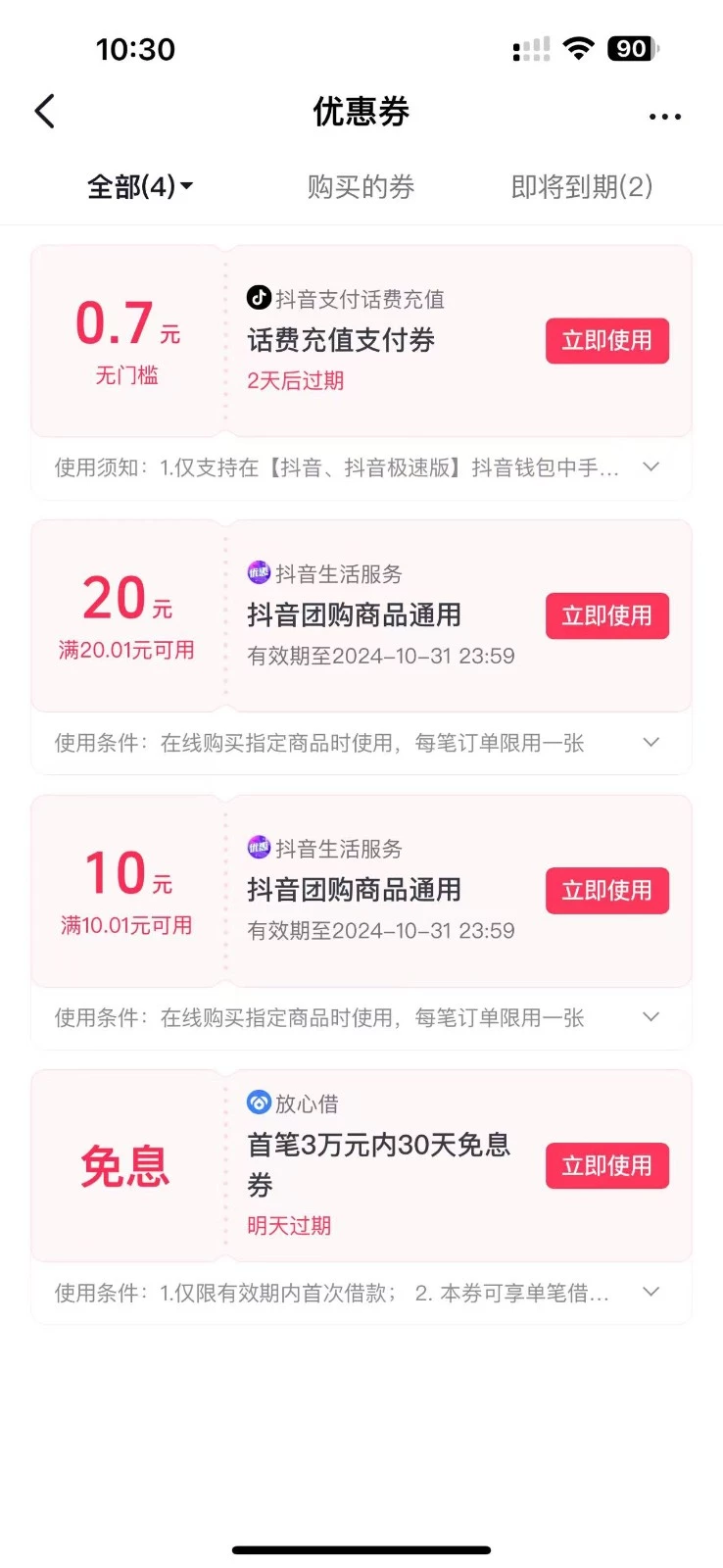The height and width of the screenshot is (1568, 723).
Task: Tap 立即使用 on the 免息 coupon
Action: pos(606,1165)
